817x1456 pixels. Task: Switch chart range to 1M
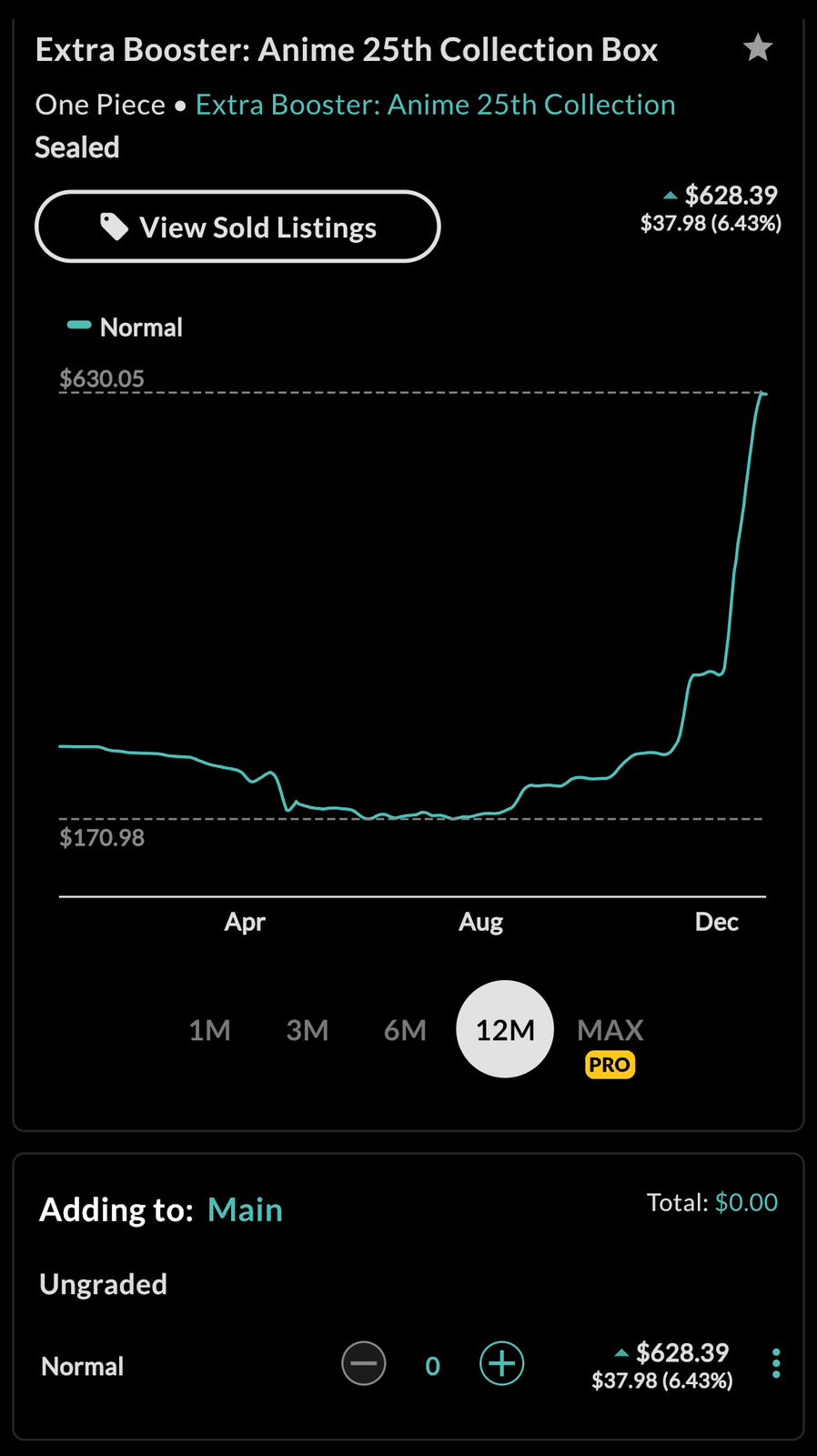(x=209, y=1030)
